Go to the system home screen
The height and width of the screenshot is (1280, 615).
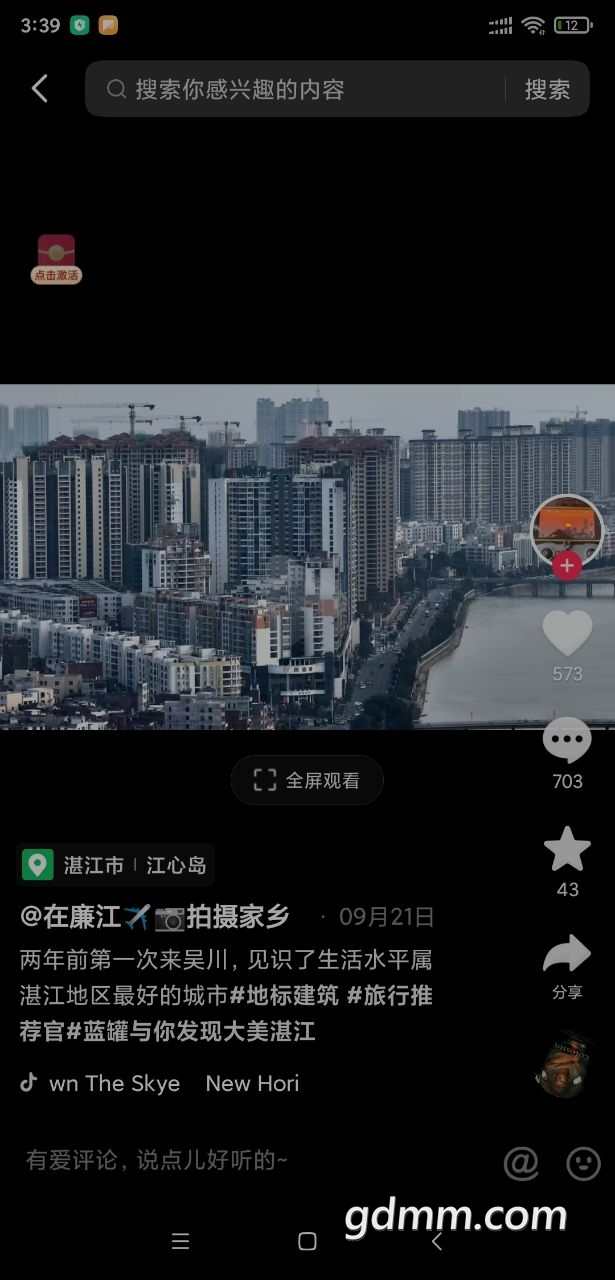(x=307, y=1241)
